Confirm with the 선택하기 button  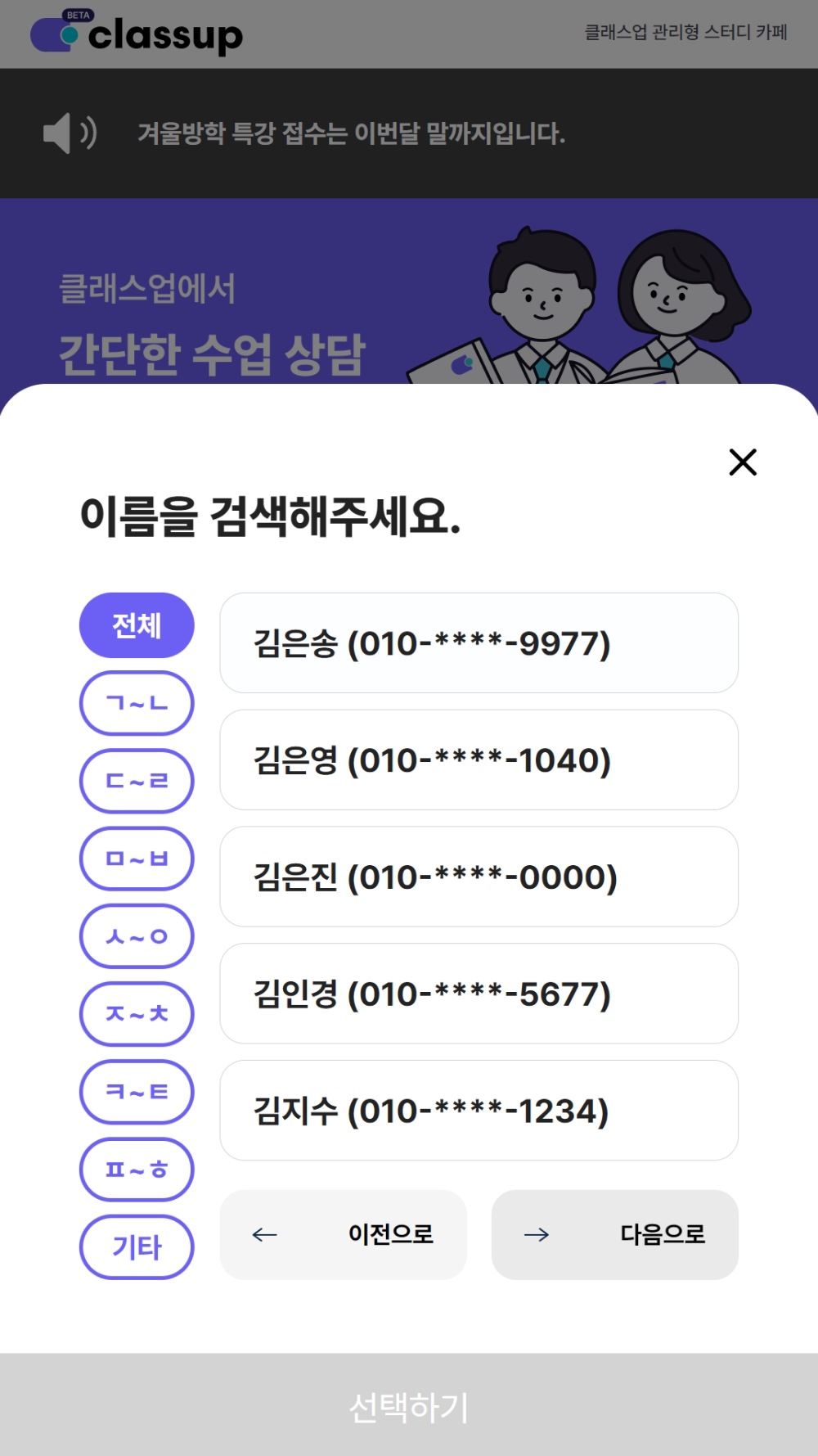tap(409, 1407)
